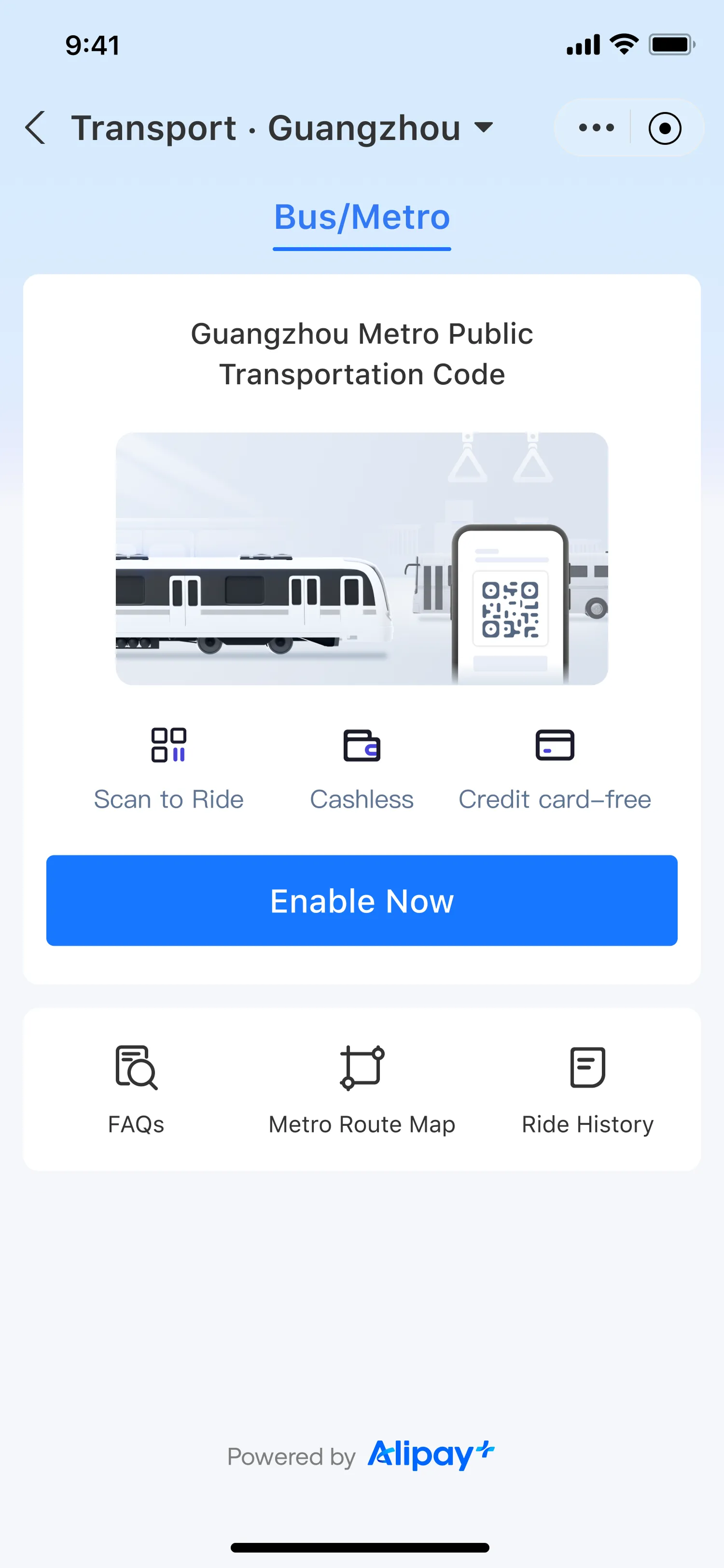Open the Guangzhou city dropdown
The image size is (724, 1568).
(483, 128)
